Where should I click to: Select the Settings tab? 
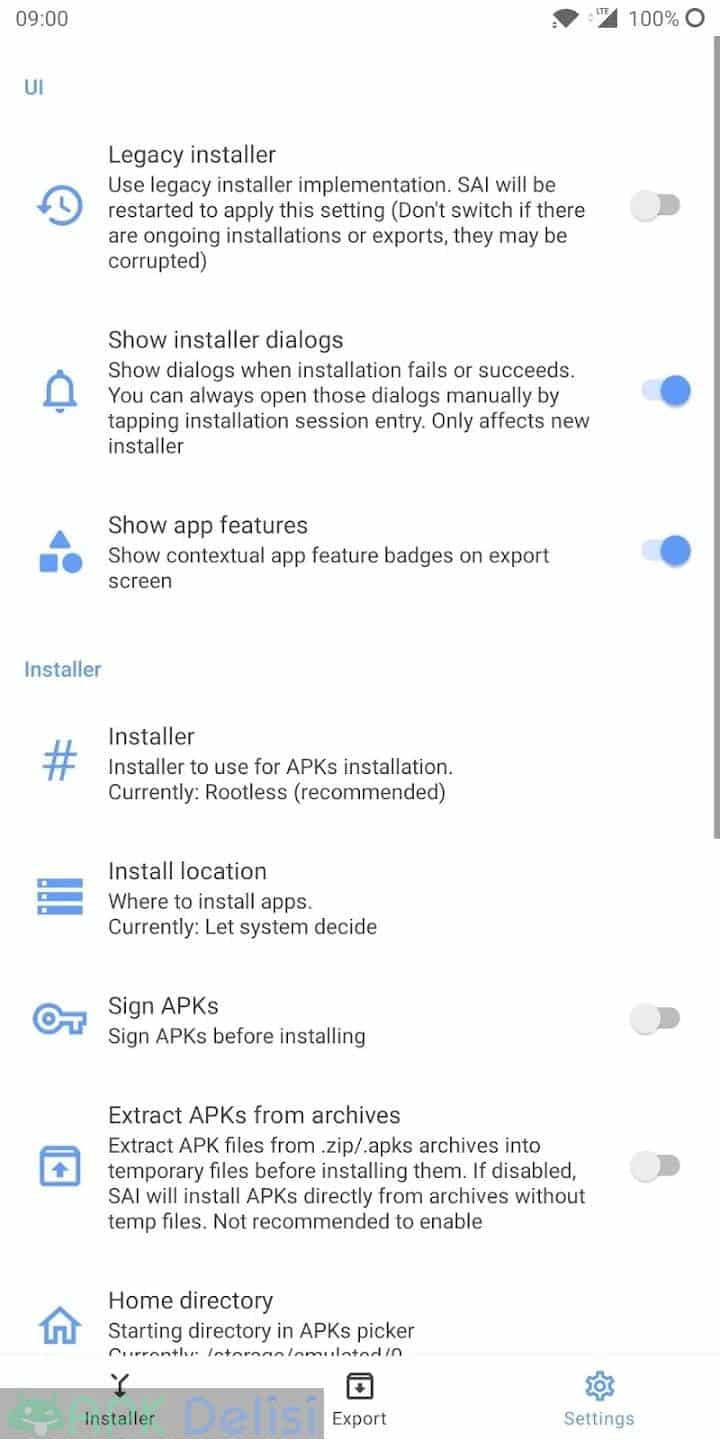(x=599, y=1398)
